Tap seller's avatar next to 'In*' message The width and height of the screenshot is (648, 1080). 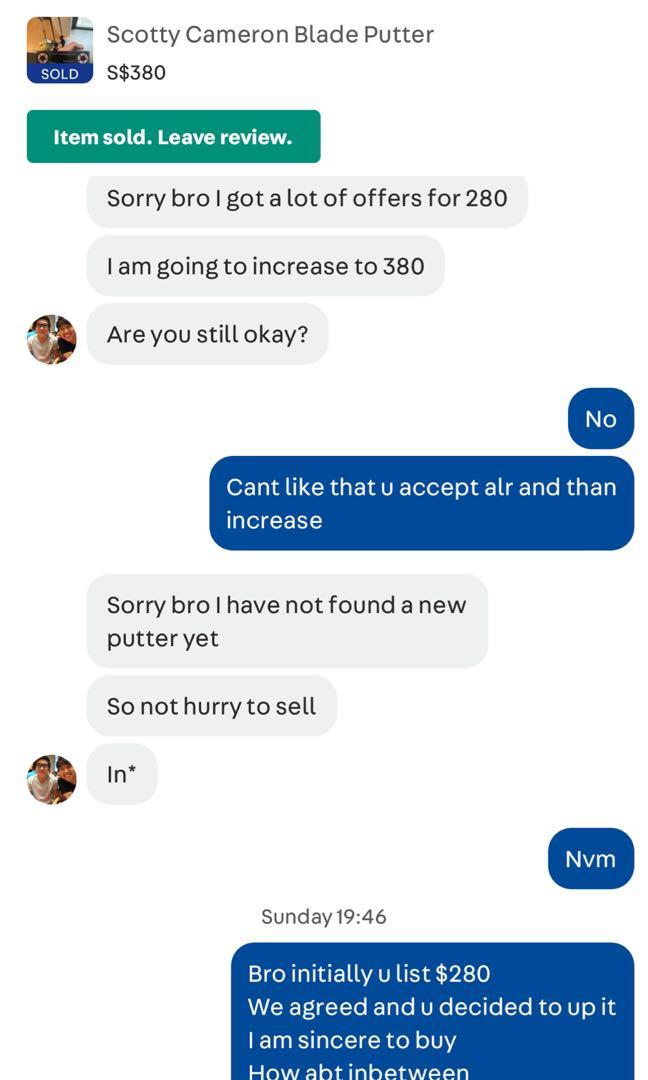pyautogui.click(x=52, y=779)
